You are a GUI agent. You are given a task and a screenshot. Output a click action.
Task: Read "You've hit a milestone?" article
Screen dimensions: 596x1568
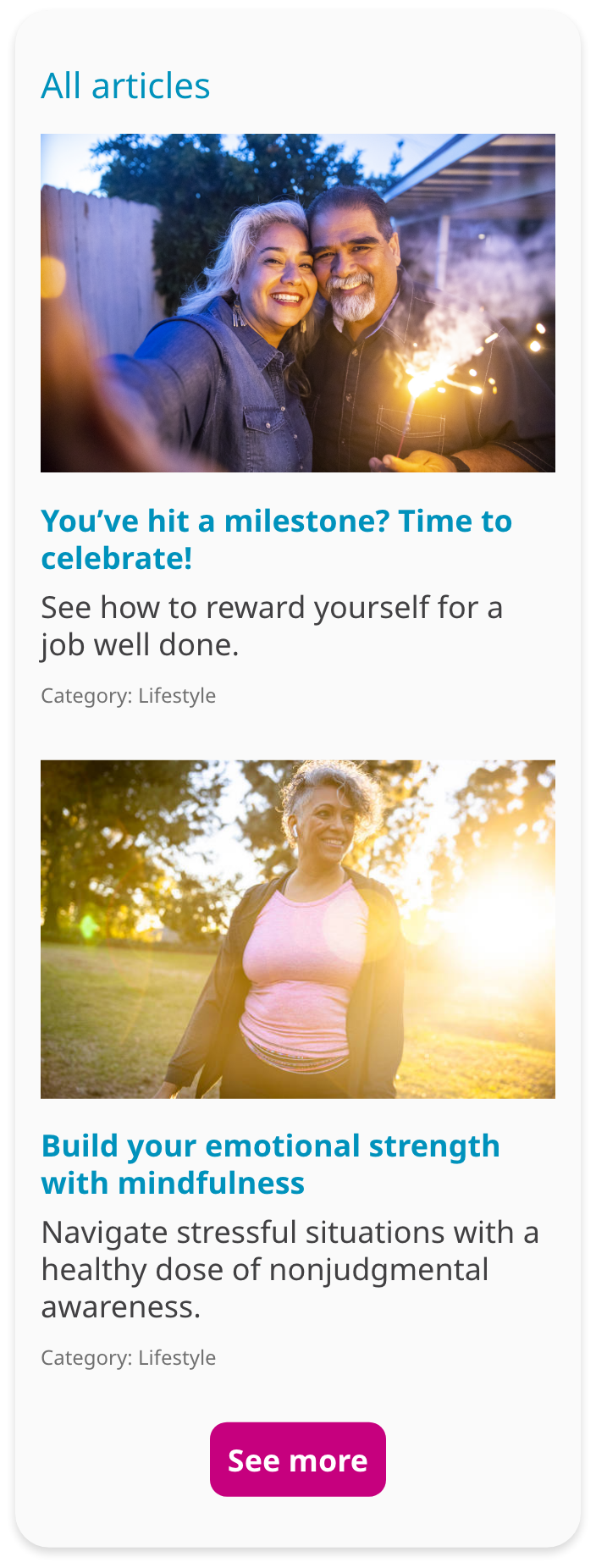coord(276,539)
